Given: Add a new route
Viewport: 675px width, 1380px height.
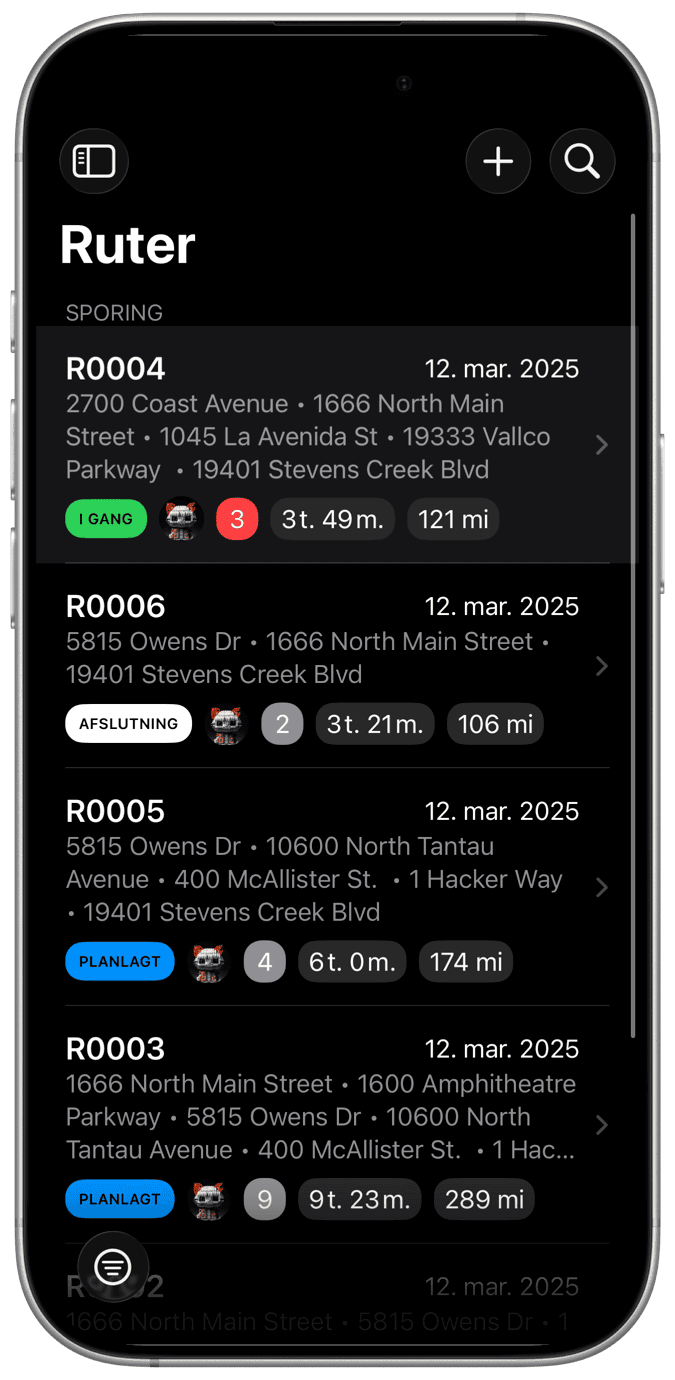Looking at the screenshot, I should tap(498, 161).
